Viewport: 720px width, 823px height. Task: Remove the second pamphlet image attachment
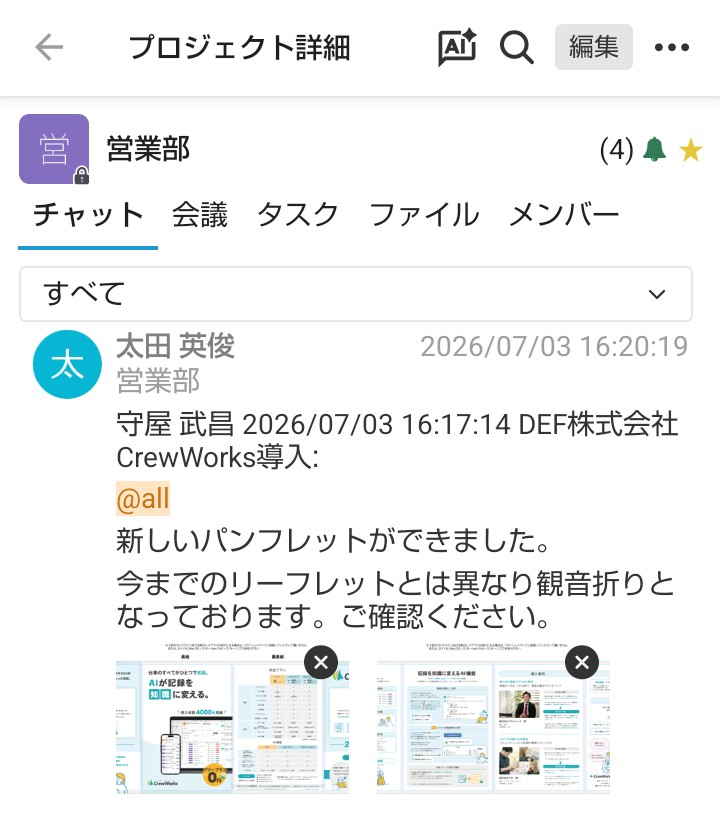click(x=581, y=662)
